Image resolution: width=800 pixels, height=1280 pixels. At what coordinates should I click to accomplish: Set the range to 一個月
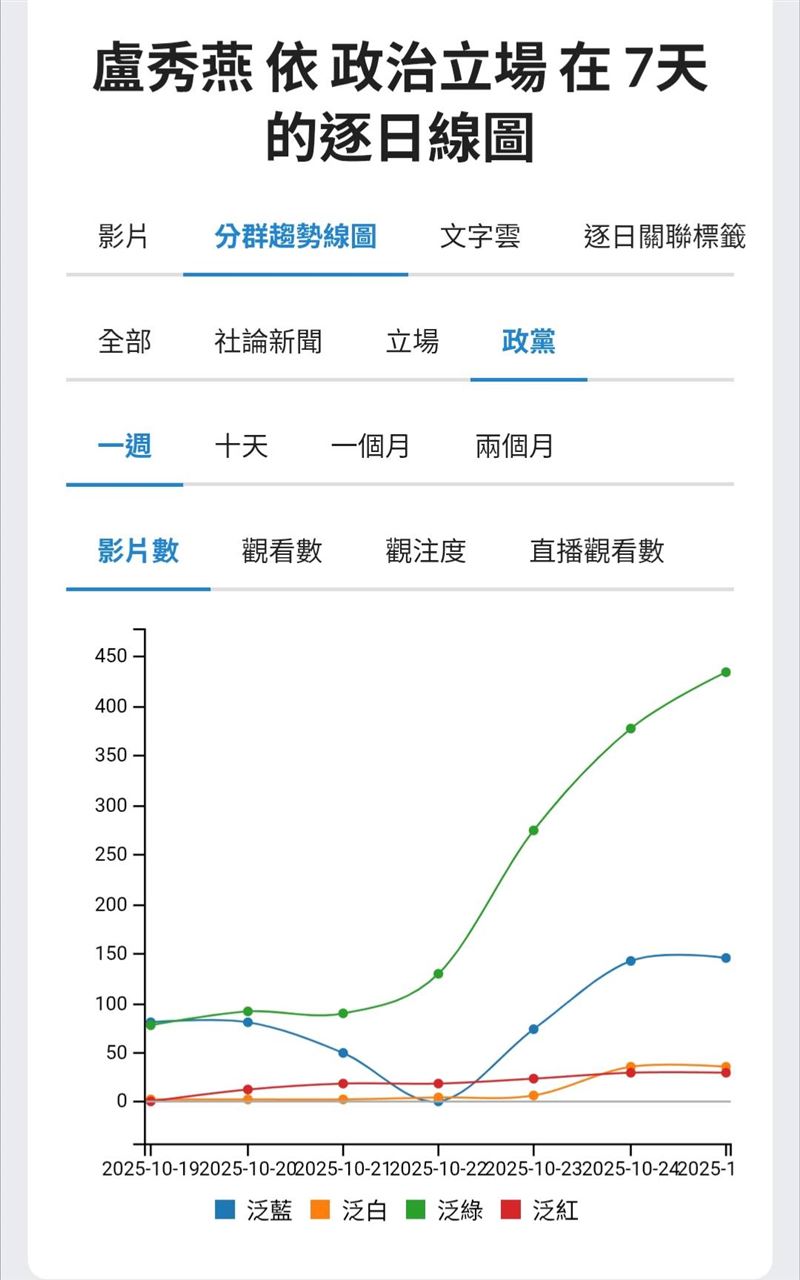(370, 446)
